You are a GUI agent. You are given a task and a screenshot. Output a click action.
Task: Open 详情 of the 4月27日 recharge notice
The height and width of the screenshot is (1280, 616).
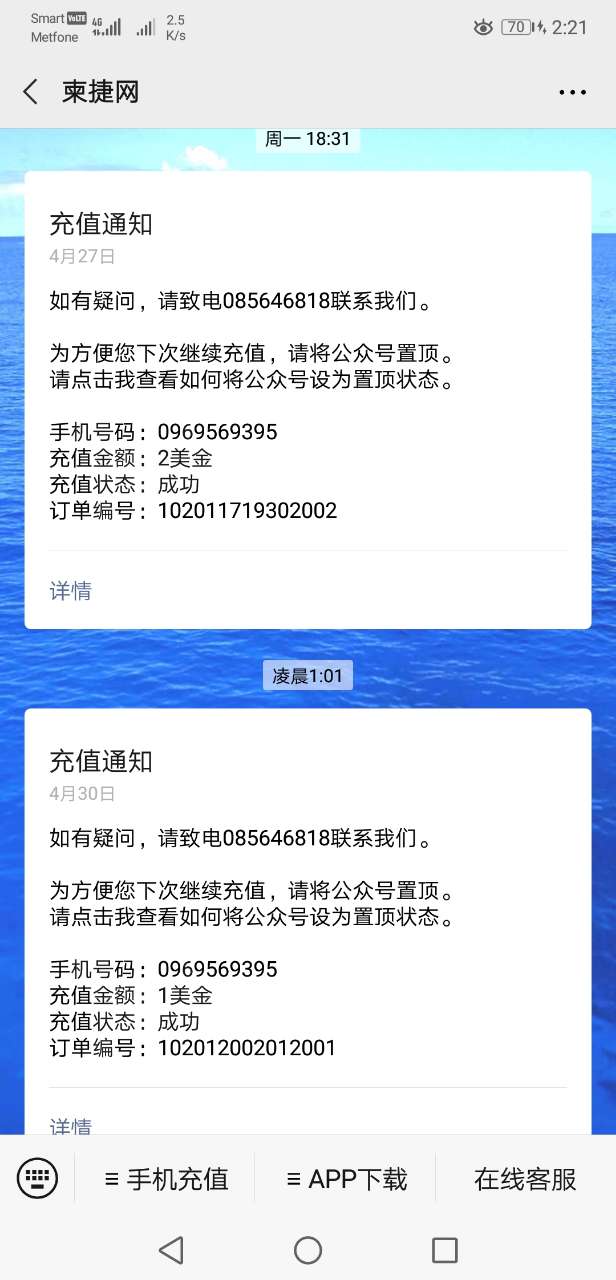71,591
